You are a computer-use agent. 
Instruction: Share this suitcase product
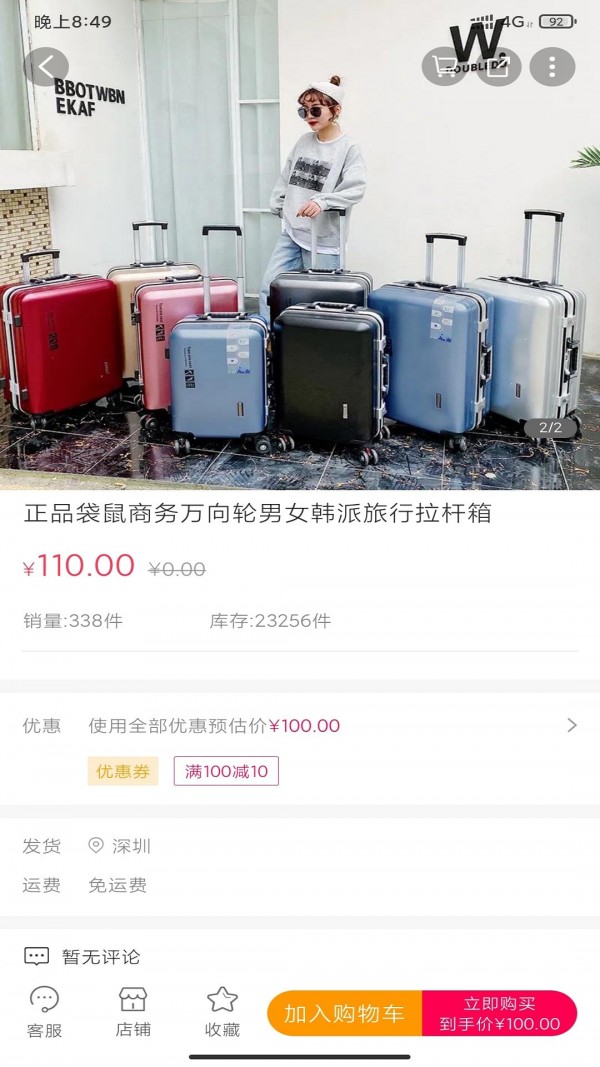tap(498, 67)
